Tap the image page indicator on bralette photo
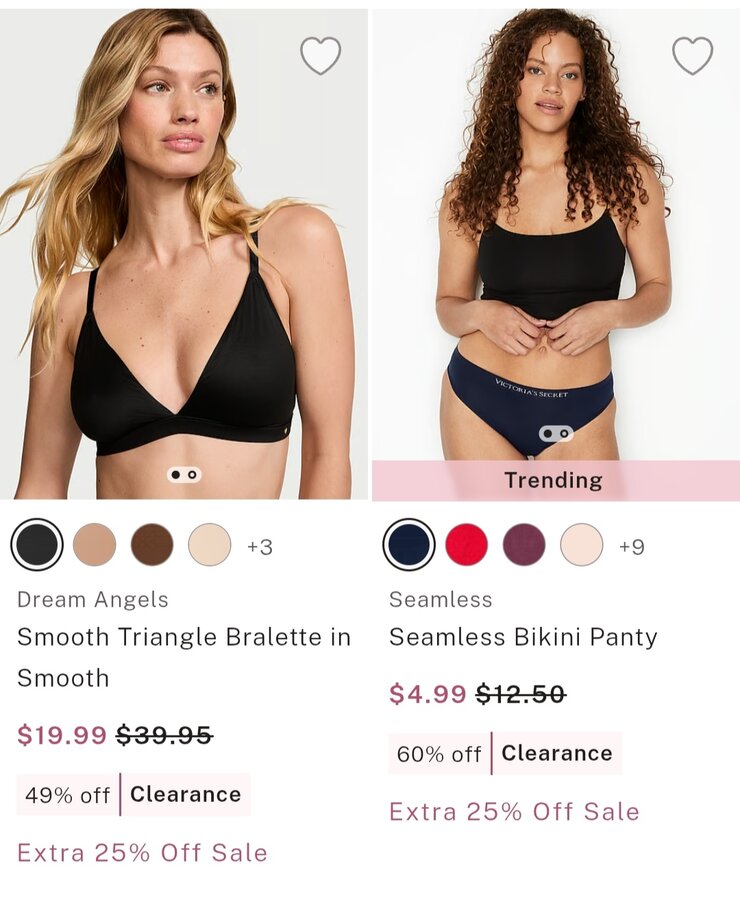This screenshot has width=740, height=900. (x=184, y=475)
